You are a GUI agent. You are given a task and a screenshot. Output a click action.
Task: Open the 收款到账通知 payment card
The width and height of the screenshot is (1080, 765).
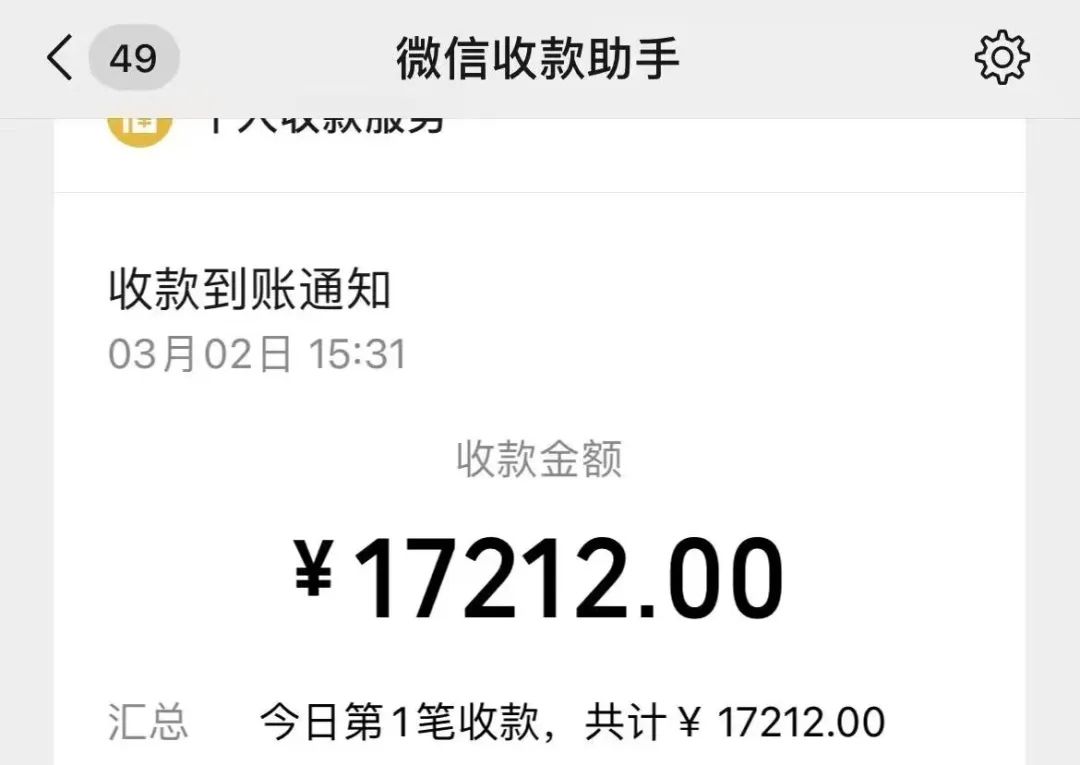click(540, 480)
